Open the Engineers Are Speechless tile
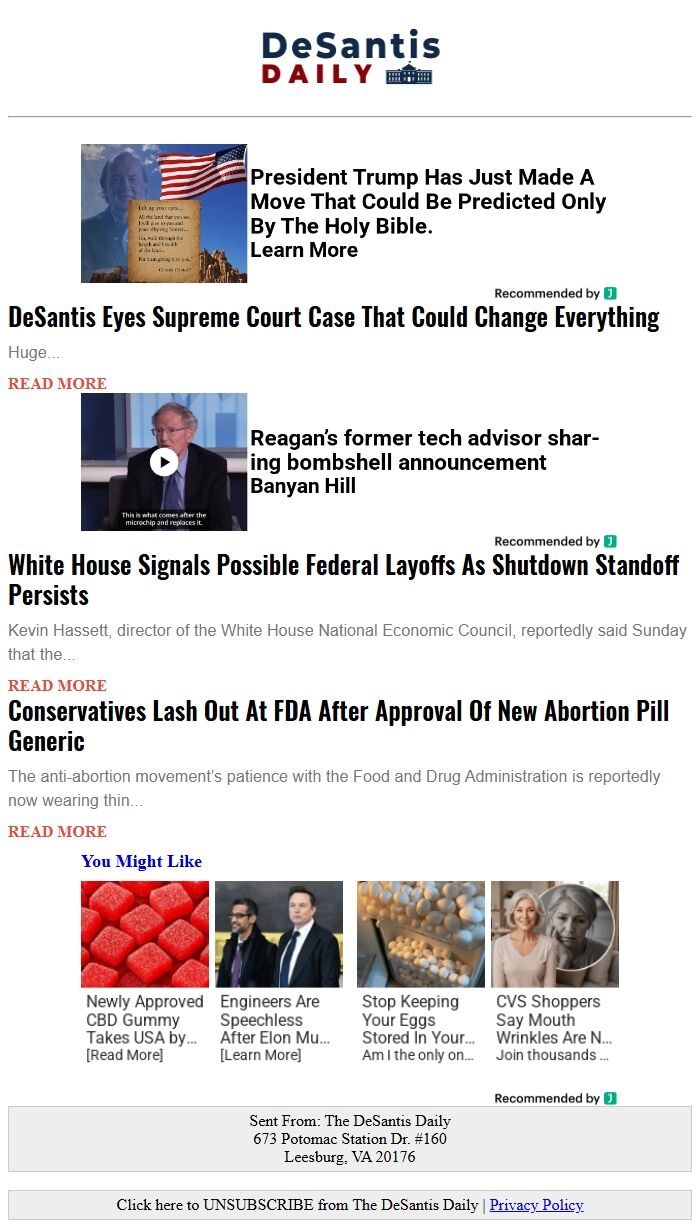 [279, 972]
